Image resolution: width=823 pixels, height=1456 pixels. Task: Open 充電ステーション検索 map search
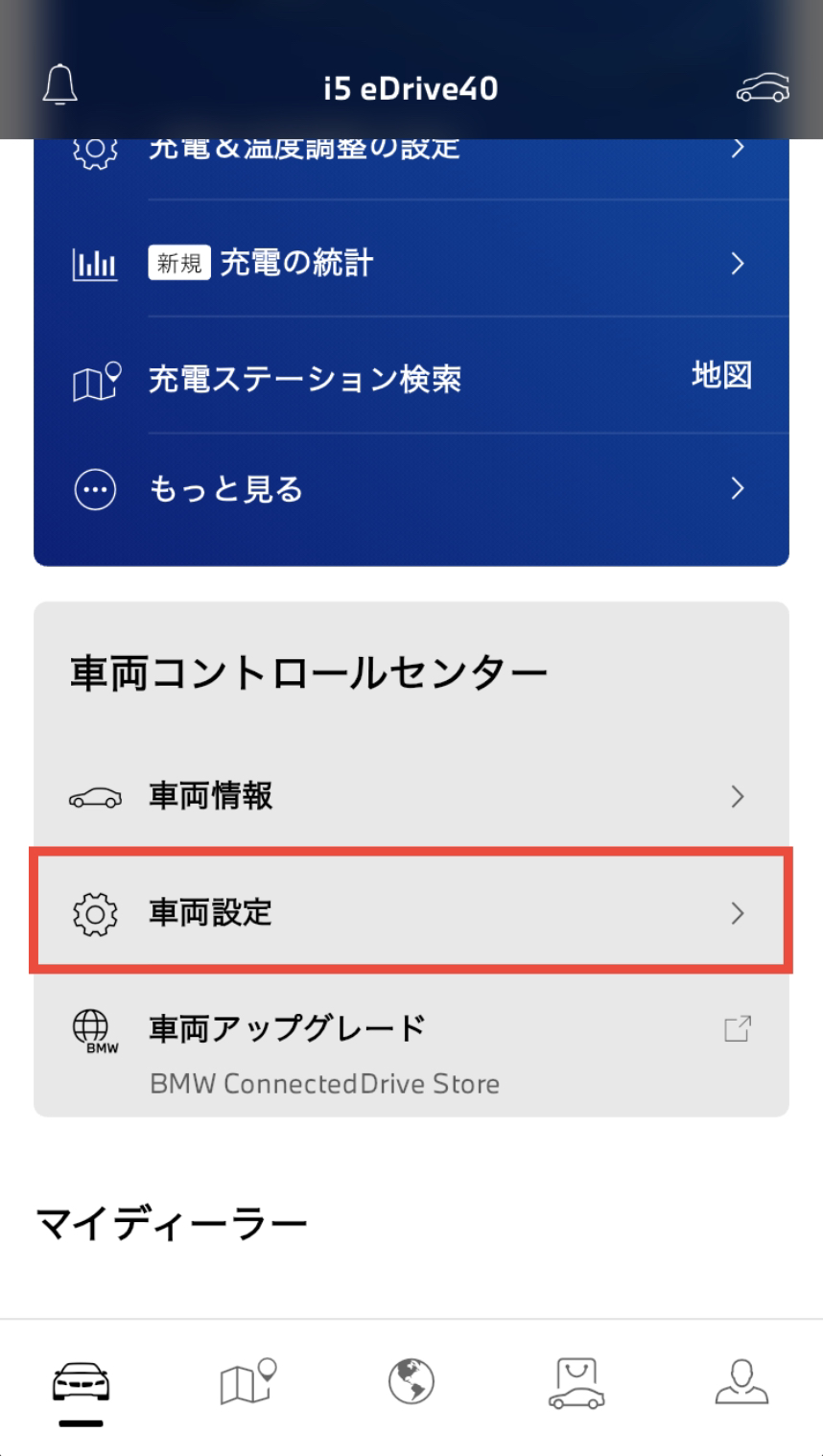[411, 377]
